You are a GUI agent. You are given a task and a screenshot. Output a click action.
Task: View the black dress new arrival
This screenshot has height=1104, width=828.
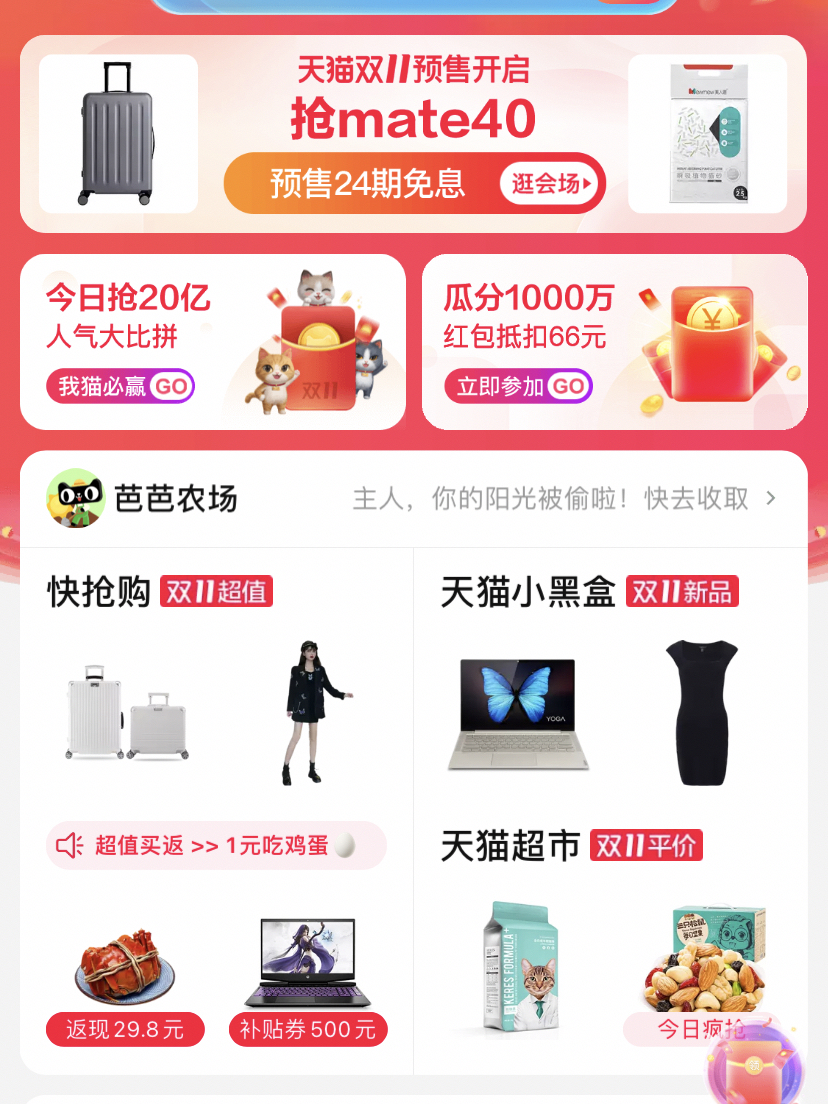[701, 712]
